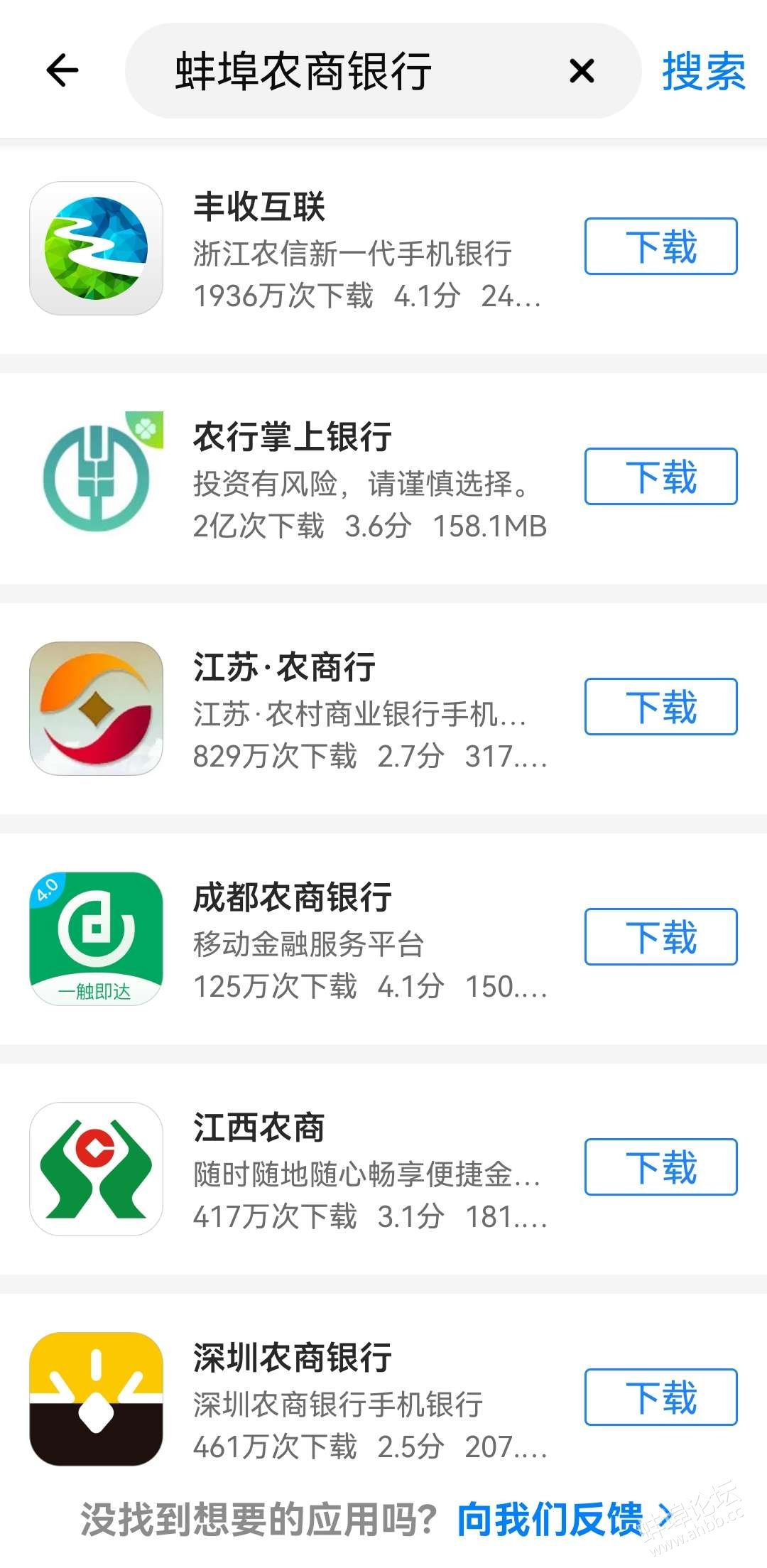Image resolution: width=767 pixels, height=1568 pixels.
Task: Download 深圳农商银行
Action: pyautogui.click(x=660, y=1397)
